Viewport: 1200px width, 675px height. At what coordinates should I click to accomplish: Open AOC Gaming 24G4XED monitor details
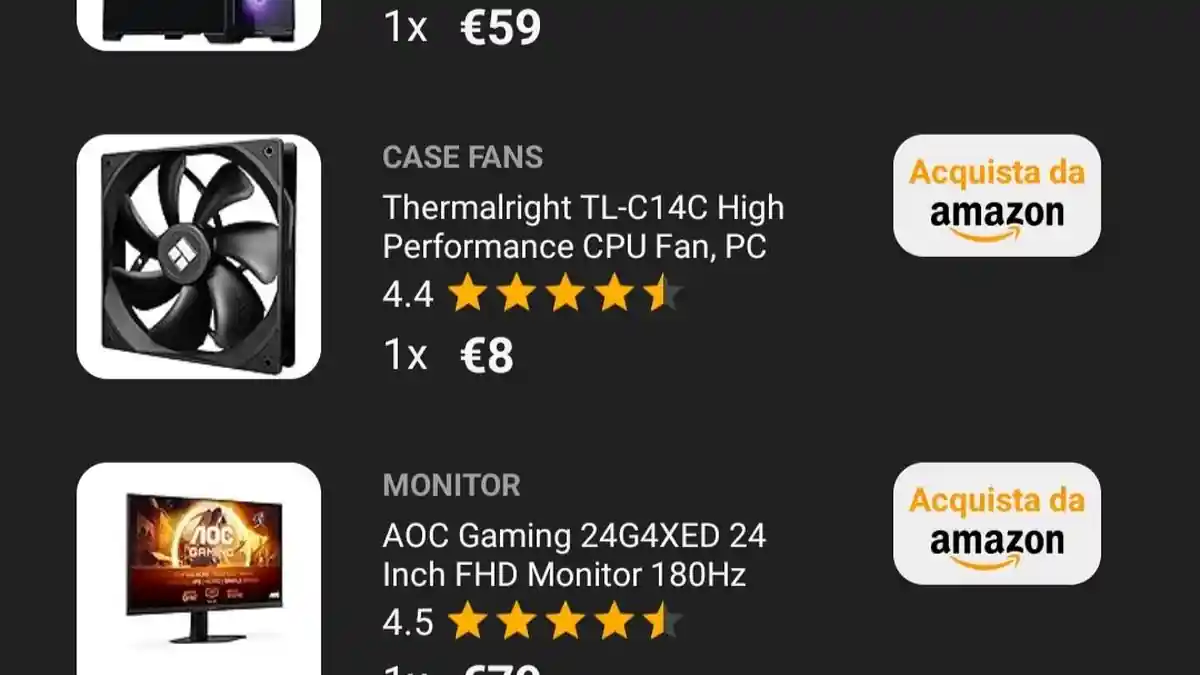[573, 555]
